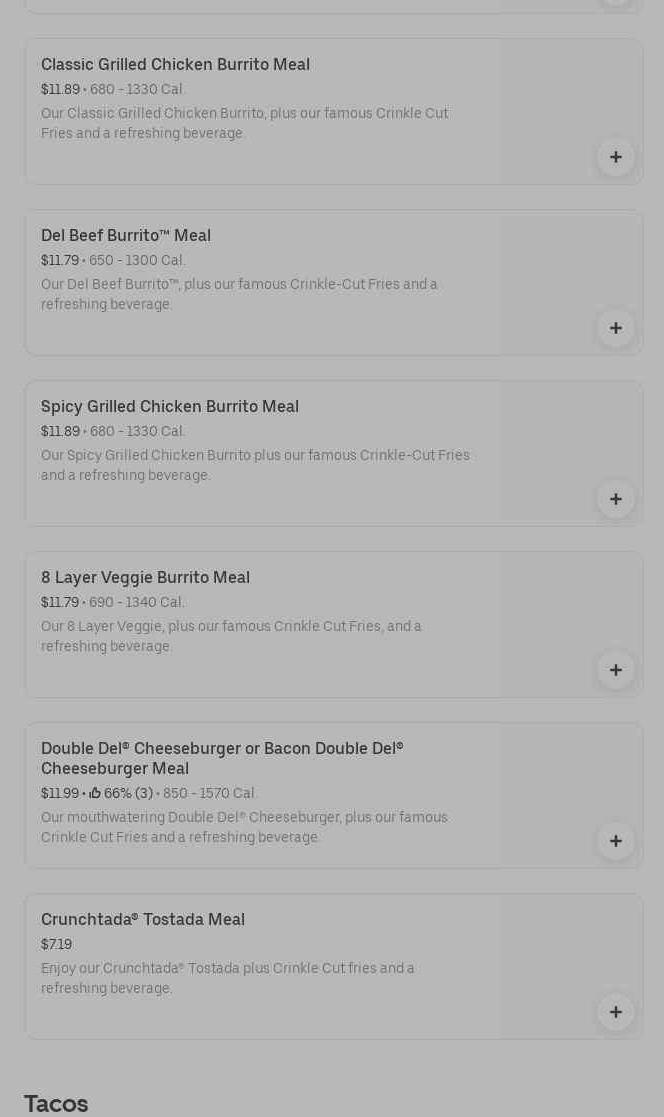Add Double Del Cheeseburger Meal to cart
Viewport: 664px width, 1117px height.
coord(616,841)
